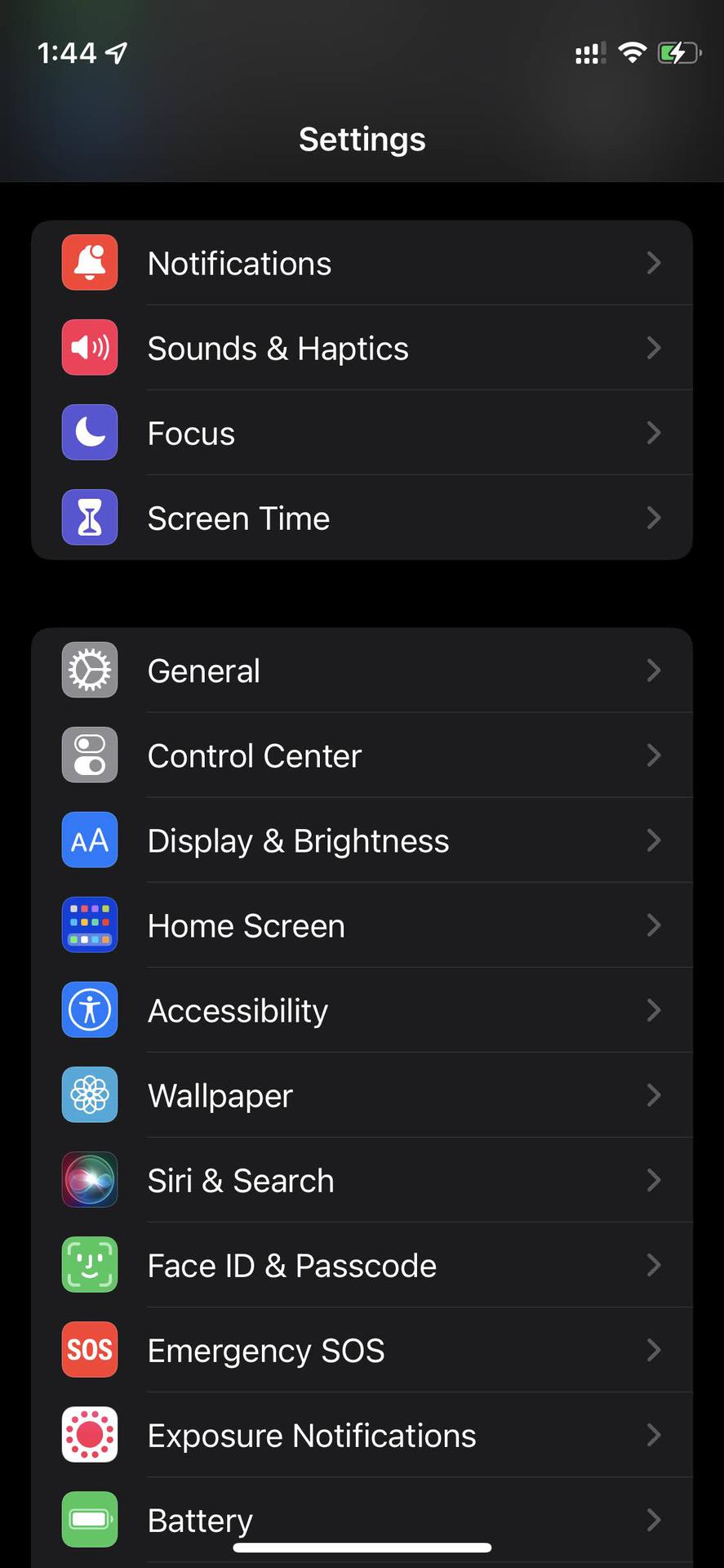
Task: Go to Home Screen settings
Action: [362, 925]
